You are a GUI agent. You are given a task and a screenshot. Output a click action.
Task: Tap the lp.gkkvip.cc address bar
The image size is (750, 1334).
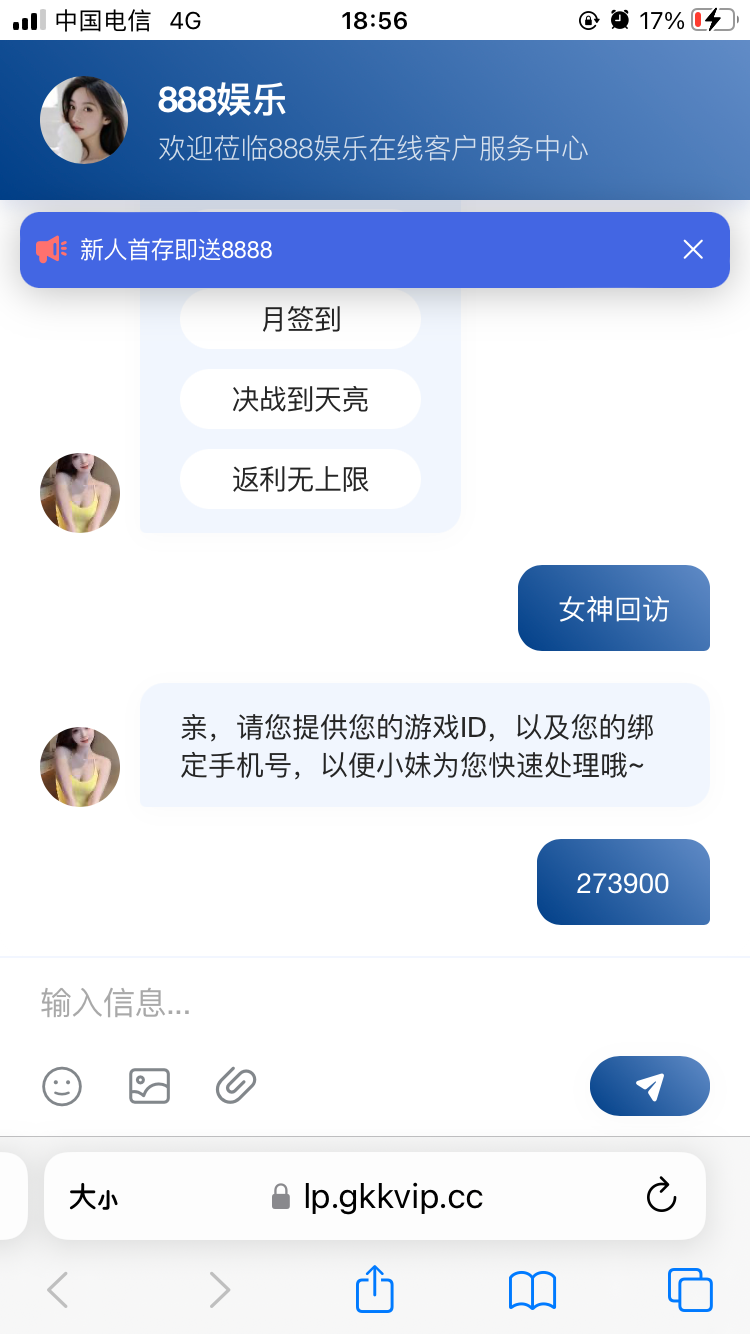pos(380,1197)
